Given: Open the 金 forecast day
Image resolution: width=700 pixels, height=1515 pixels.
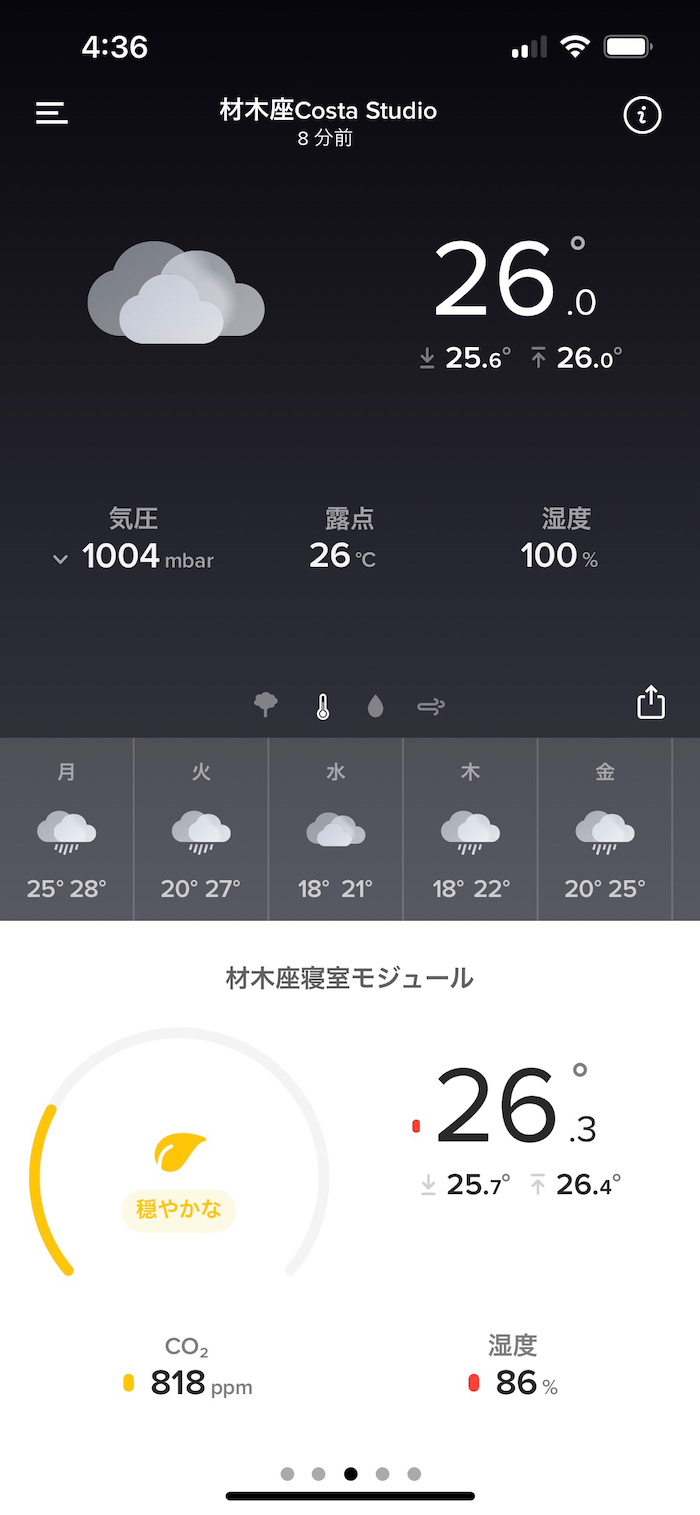Looking at the screenshot, I should tap(605, 829).
